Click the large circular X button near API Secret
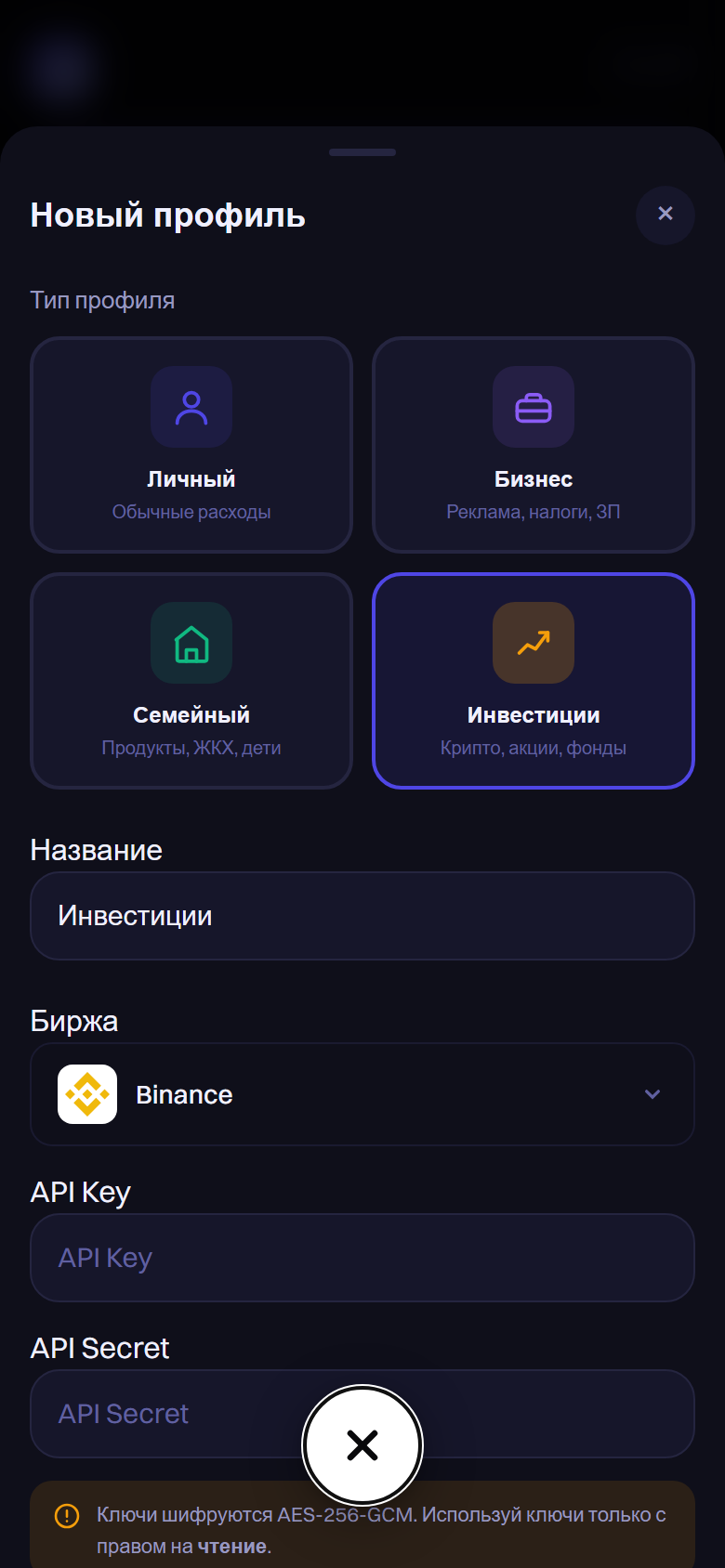The image size is (725, 1568). pos(362,1444)
